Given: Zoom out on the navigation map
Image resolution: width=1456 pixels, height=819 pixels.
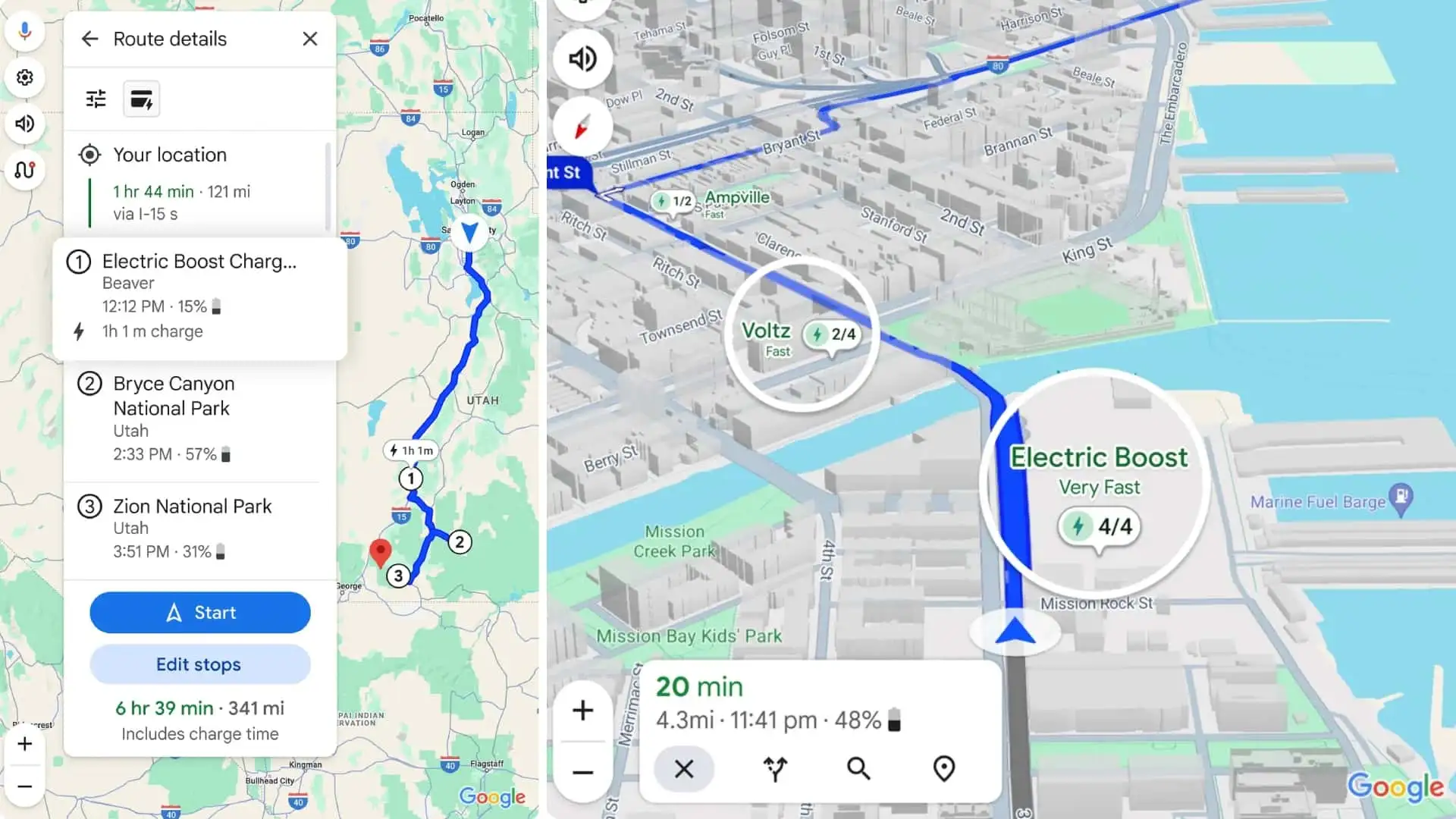Looking at the screenshot, I should (582, 773).
